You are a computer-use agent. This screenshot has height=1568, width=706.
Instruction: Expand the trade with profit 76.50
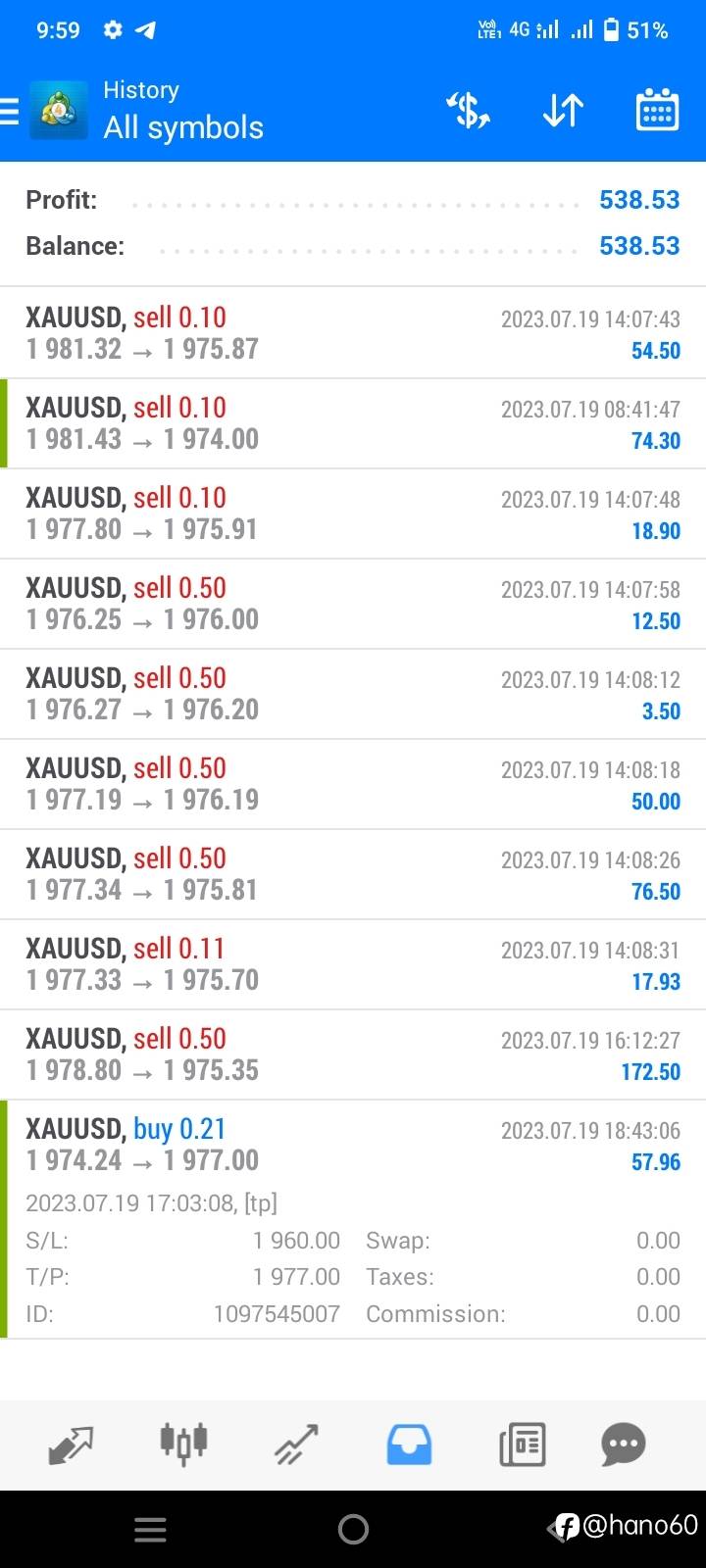353,874
